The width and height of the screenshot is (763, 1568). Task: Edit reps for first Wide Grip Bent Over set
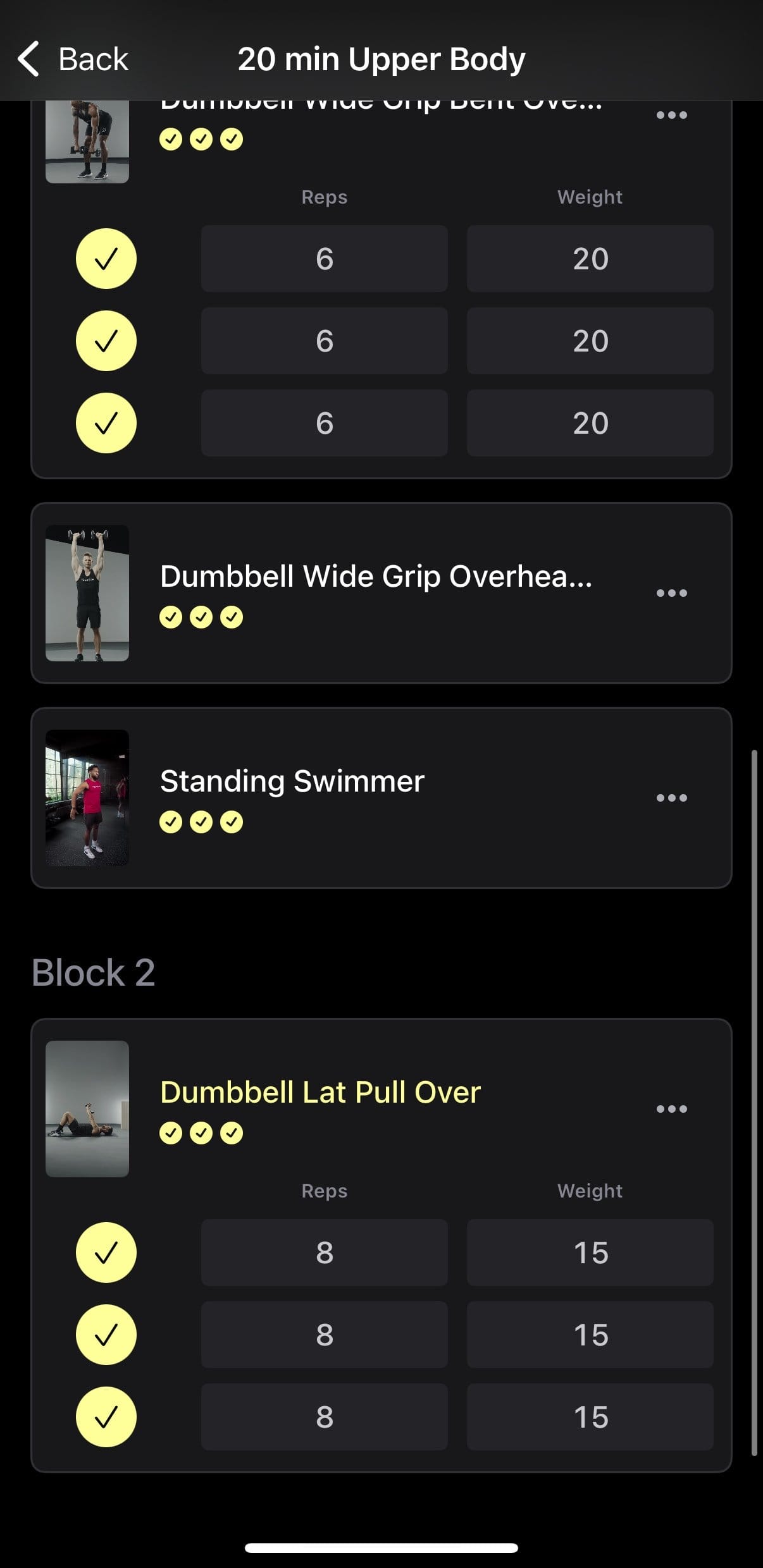pos(325,259)
